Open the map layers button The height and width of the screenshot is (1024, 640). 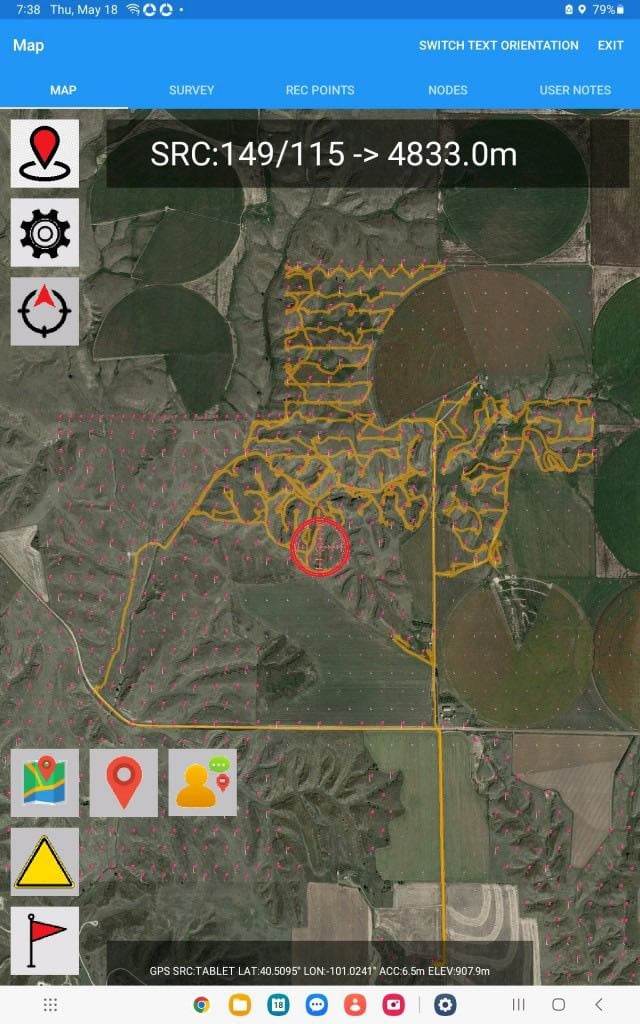(45, 782)
